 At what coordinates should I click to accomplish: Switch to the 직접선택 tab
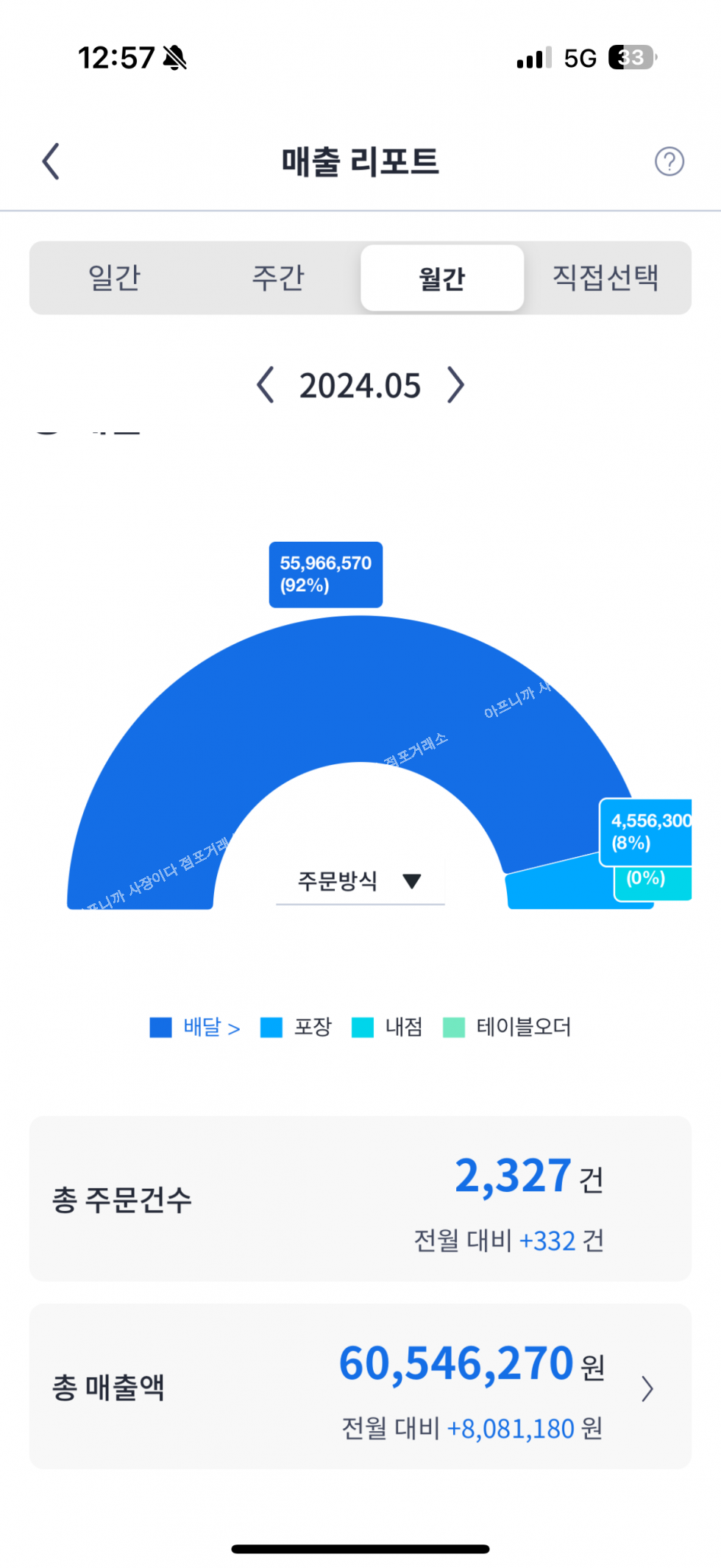[x=605, y=278]
